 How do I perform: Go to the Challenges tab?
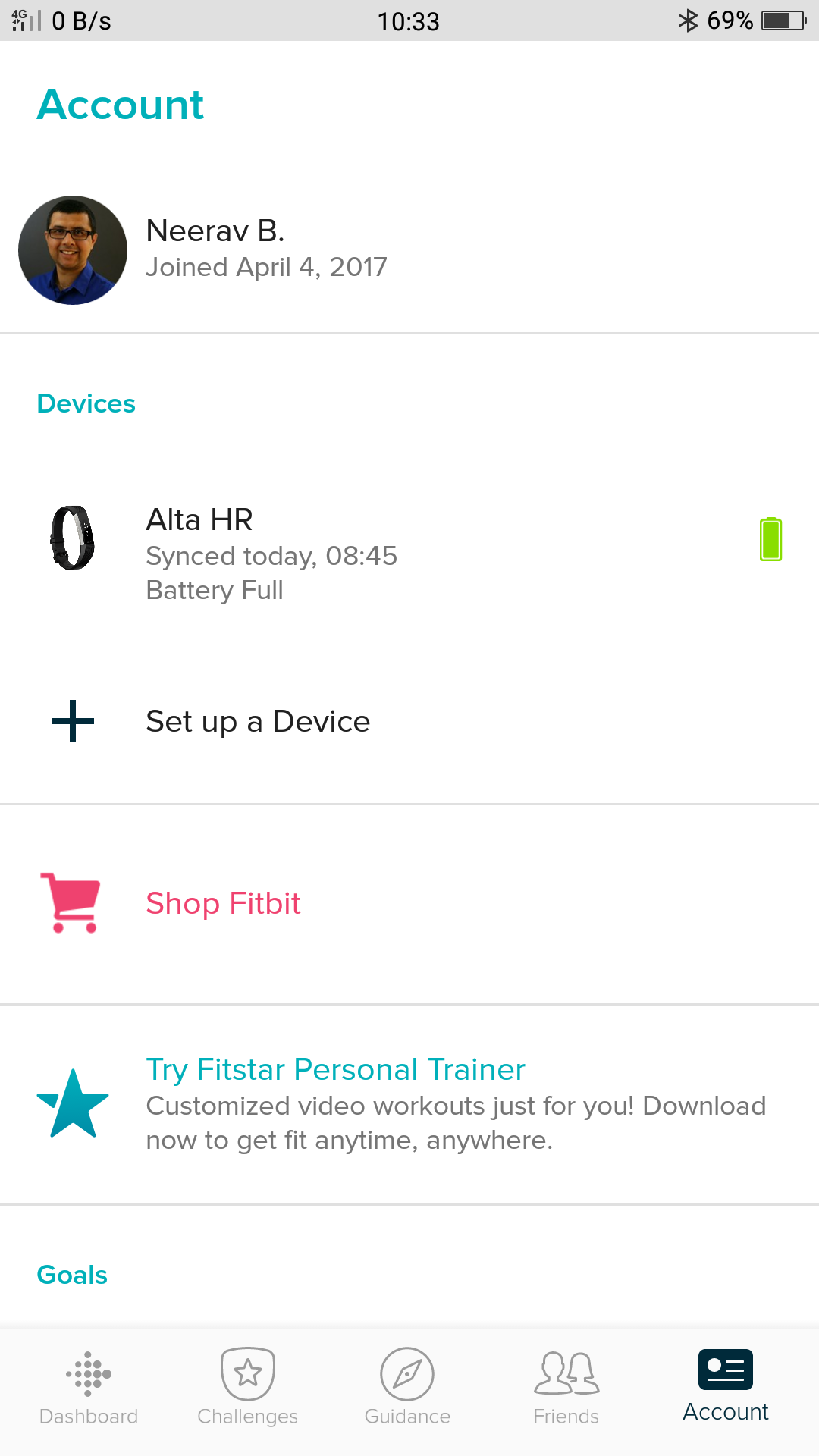[248, 1389]
